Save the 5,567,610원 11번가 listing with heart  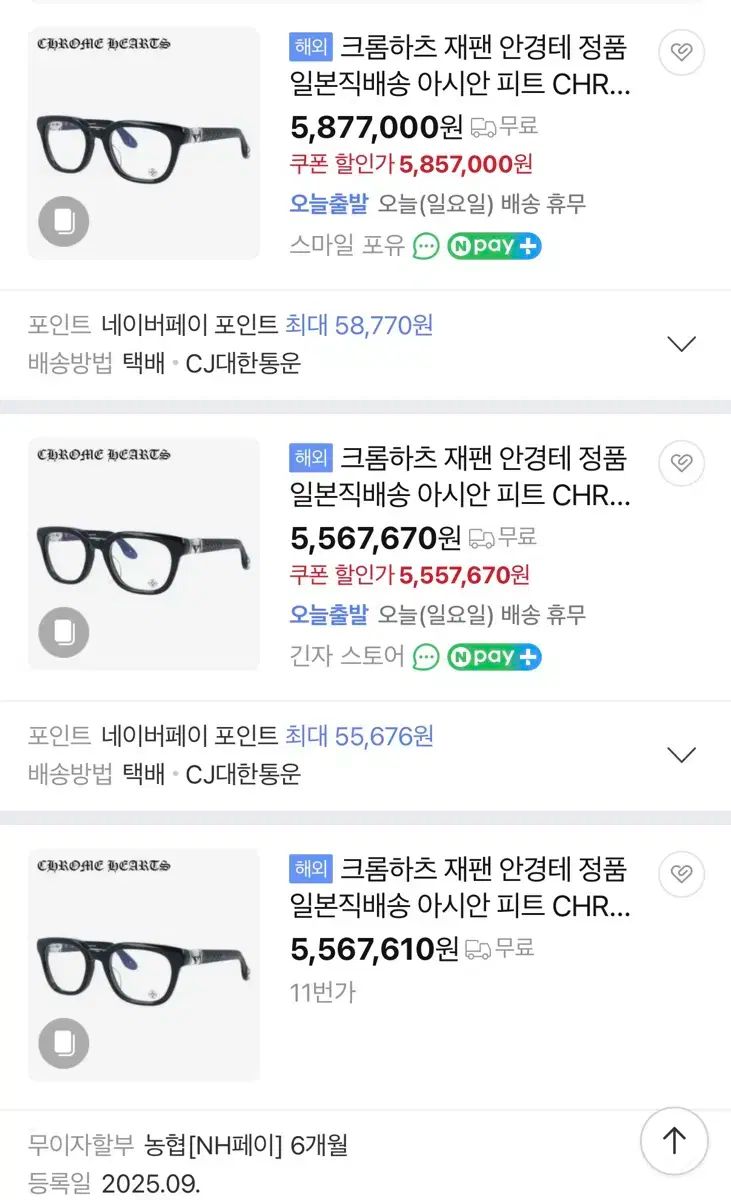point(682,874)
